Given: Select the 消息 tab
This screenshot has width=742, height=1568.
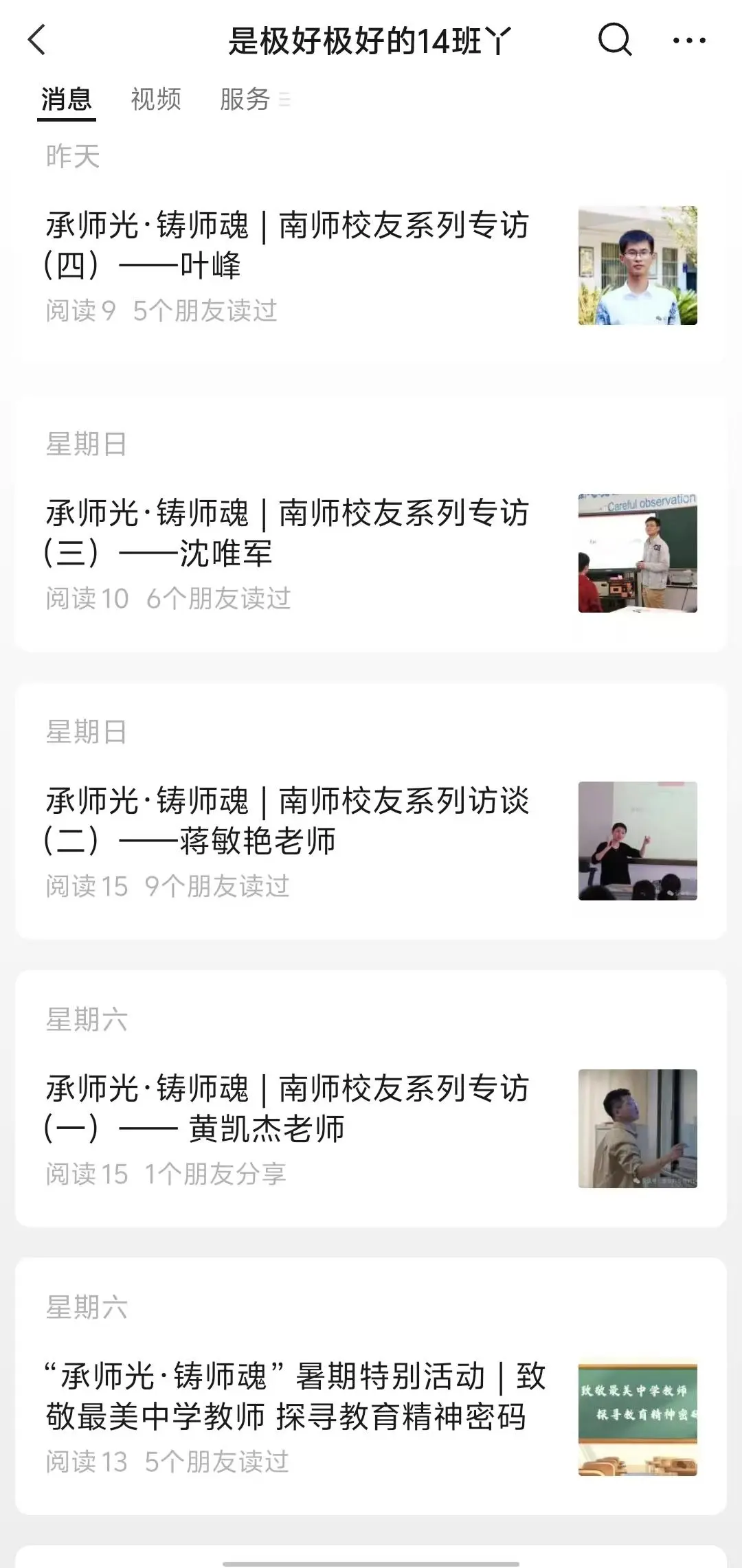Looking at the screenshot, I should pyautogui.click(x=66, y=100).
